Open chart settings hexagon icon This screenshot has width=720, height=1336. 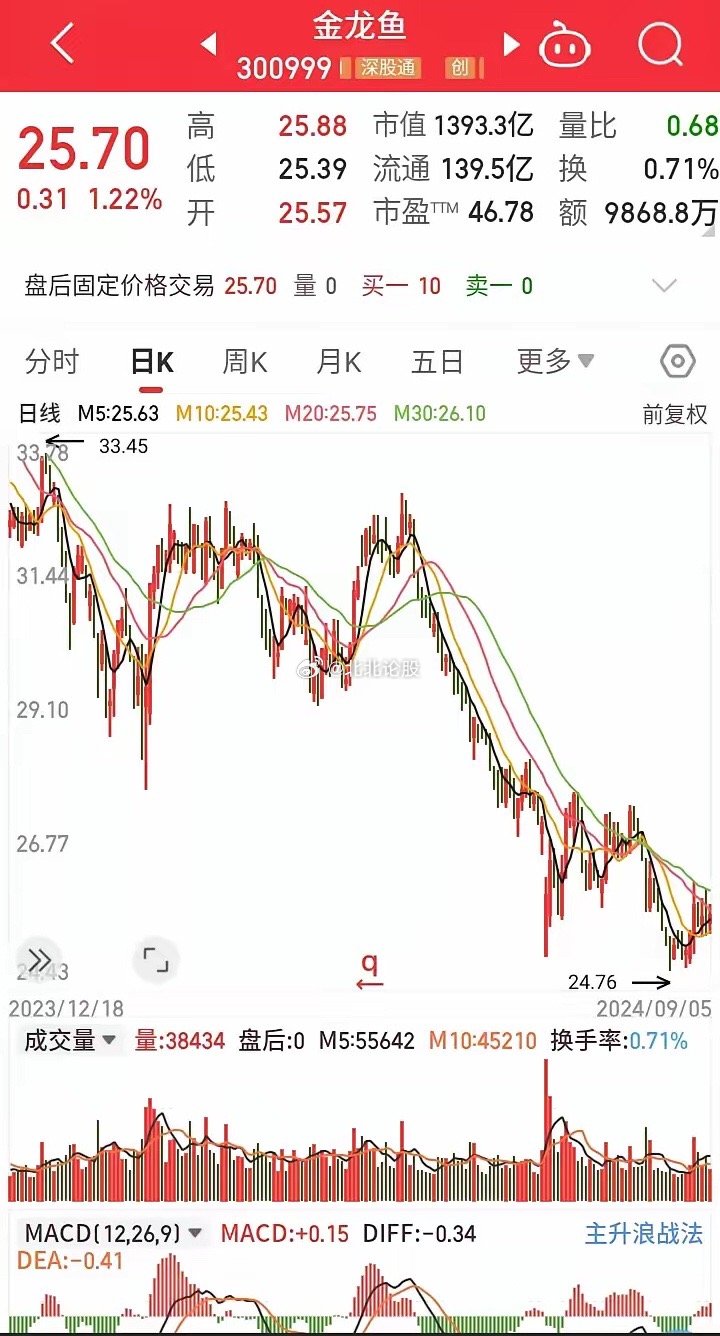(677, 362)
